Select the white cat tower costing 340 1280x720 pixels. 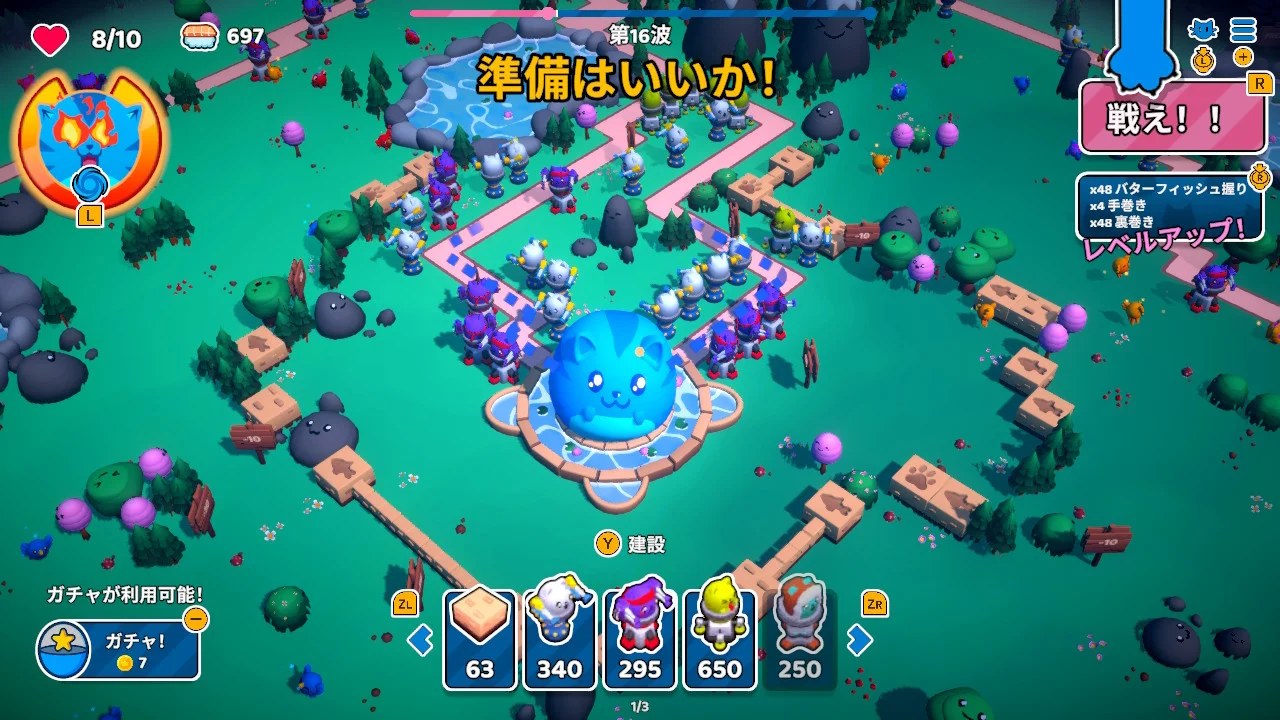pyautogui.click(x=559, y=638)
